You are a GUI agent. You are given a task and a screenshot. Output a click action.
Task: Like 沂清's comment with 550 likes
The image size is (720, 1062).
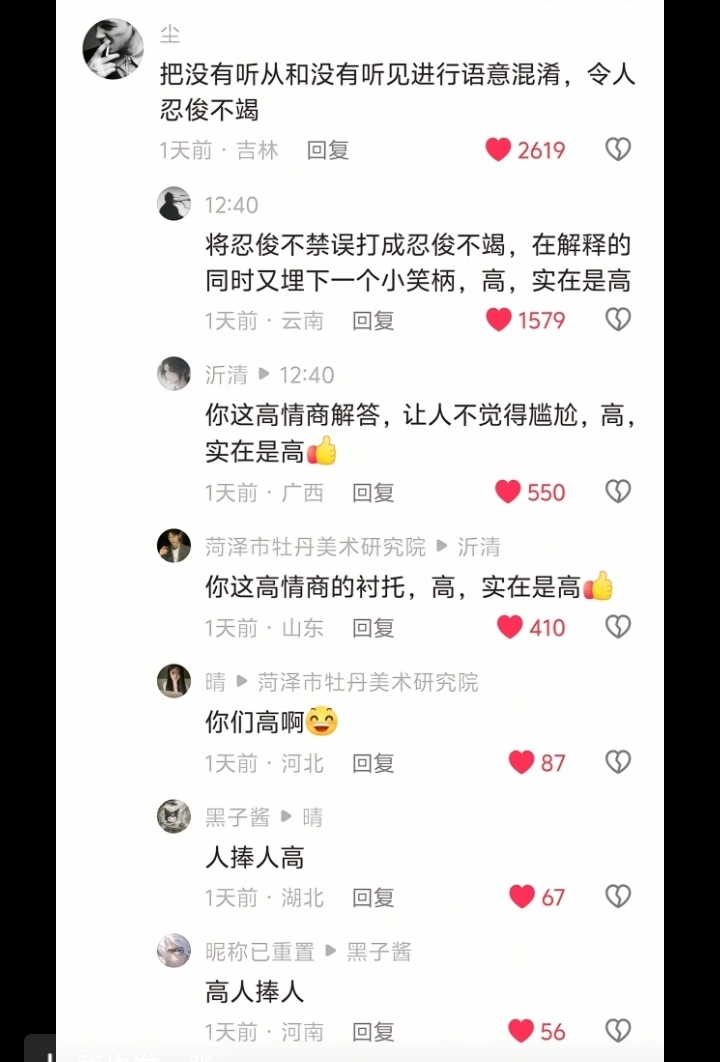coord(509,492)
